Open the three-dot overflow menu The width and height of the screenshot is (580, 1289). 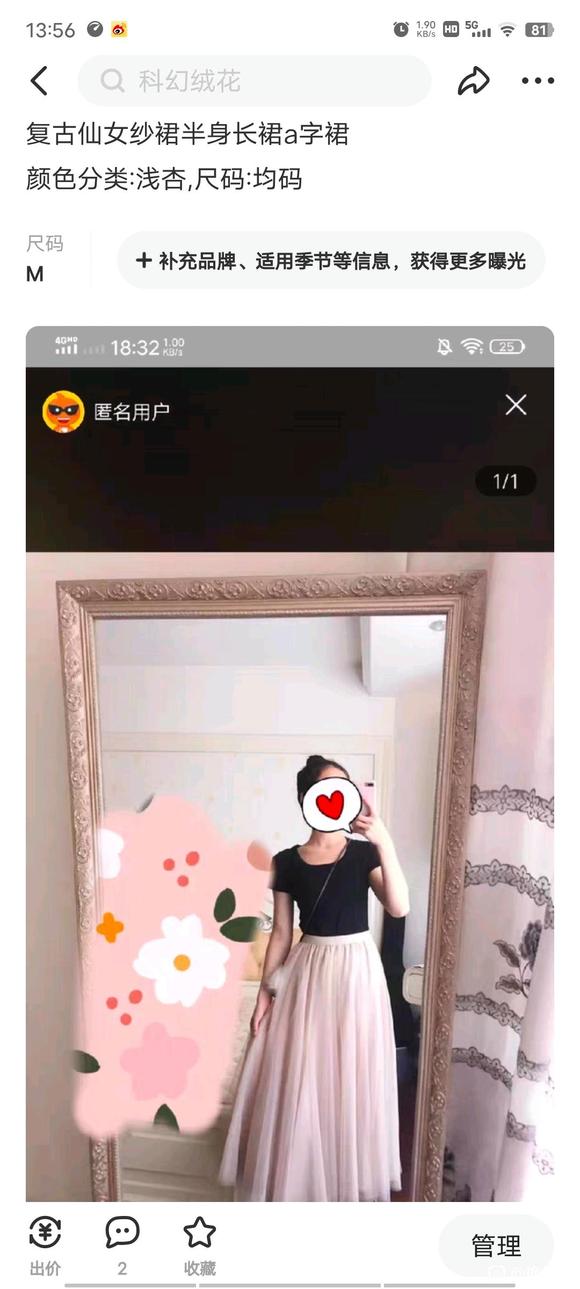[537, 81]
